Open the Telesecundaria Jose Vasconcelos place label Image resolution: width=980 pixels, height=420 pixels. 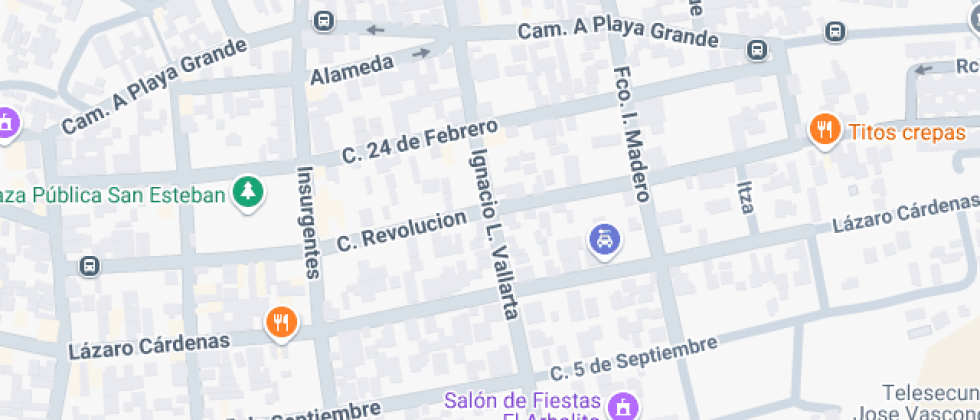click(930, 402)
